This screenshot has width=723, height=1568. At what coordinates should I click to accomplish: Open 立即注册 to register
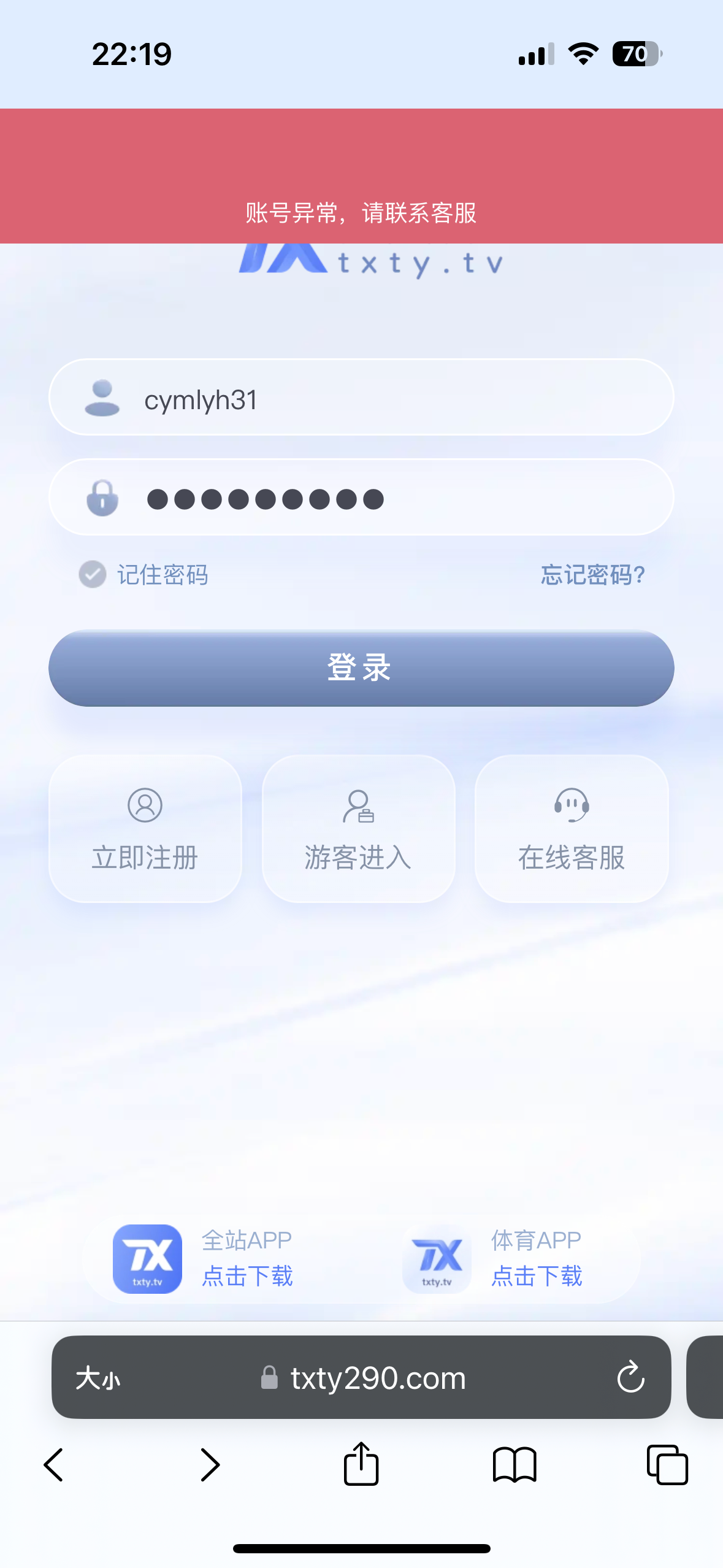click(x=145, y=828)
